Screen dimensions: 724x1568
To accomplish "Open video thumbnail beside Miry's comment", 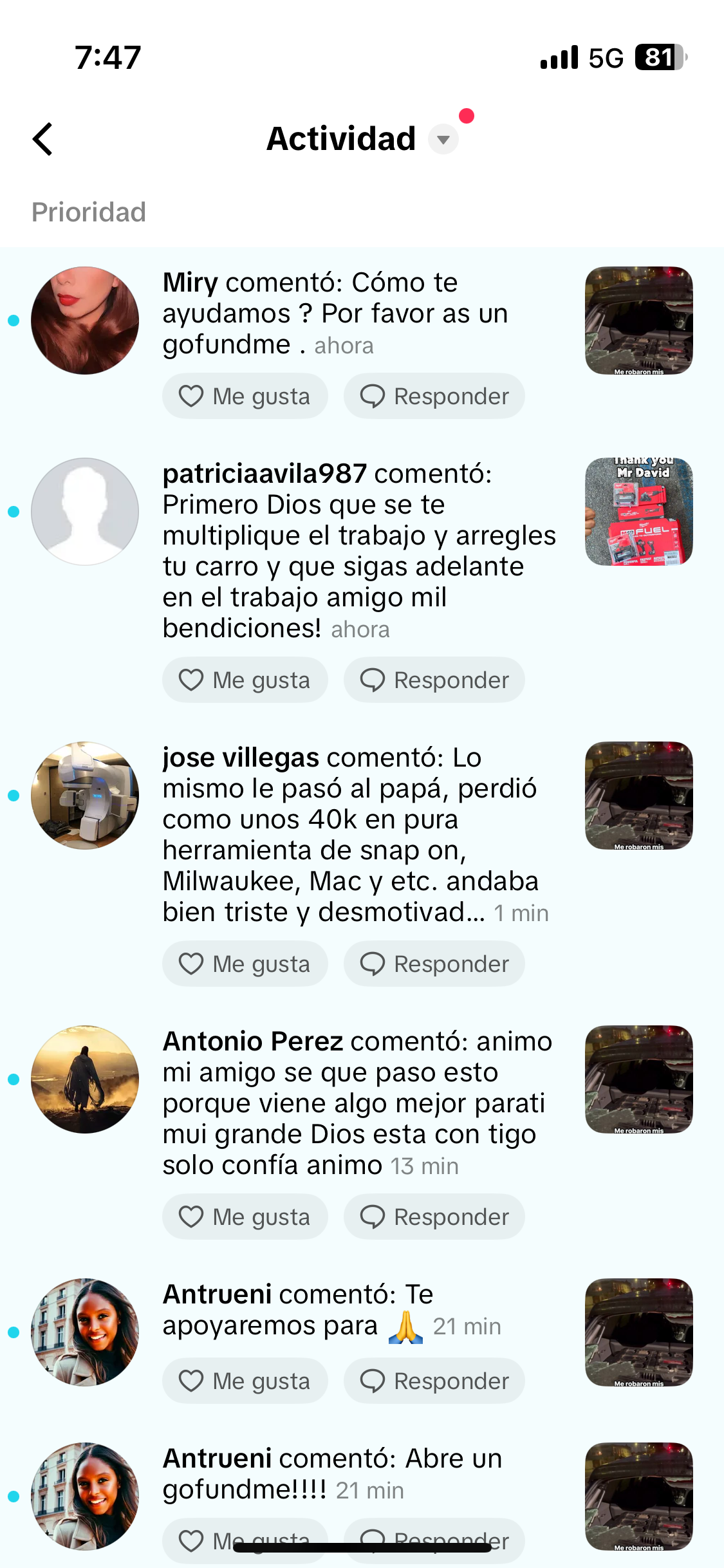I will click(638, 321).
